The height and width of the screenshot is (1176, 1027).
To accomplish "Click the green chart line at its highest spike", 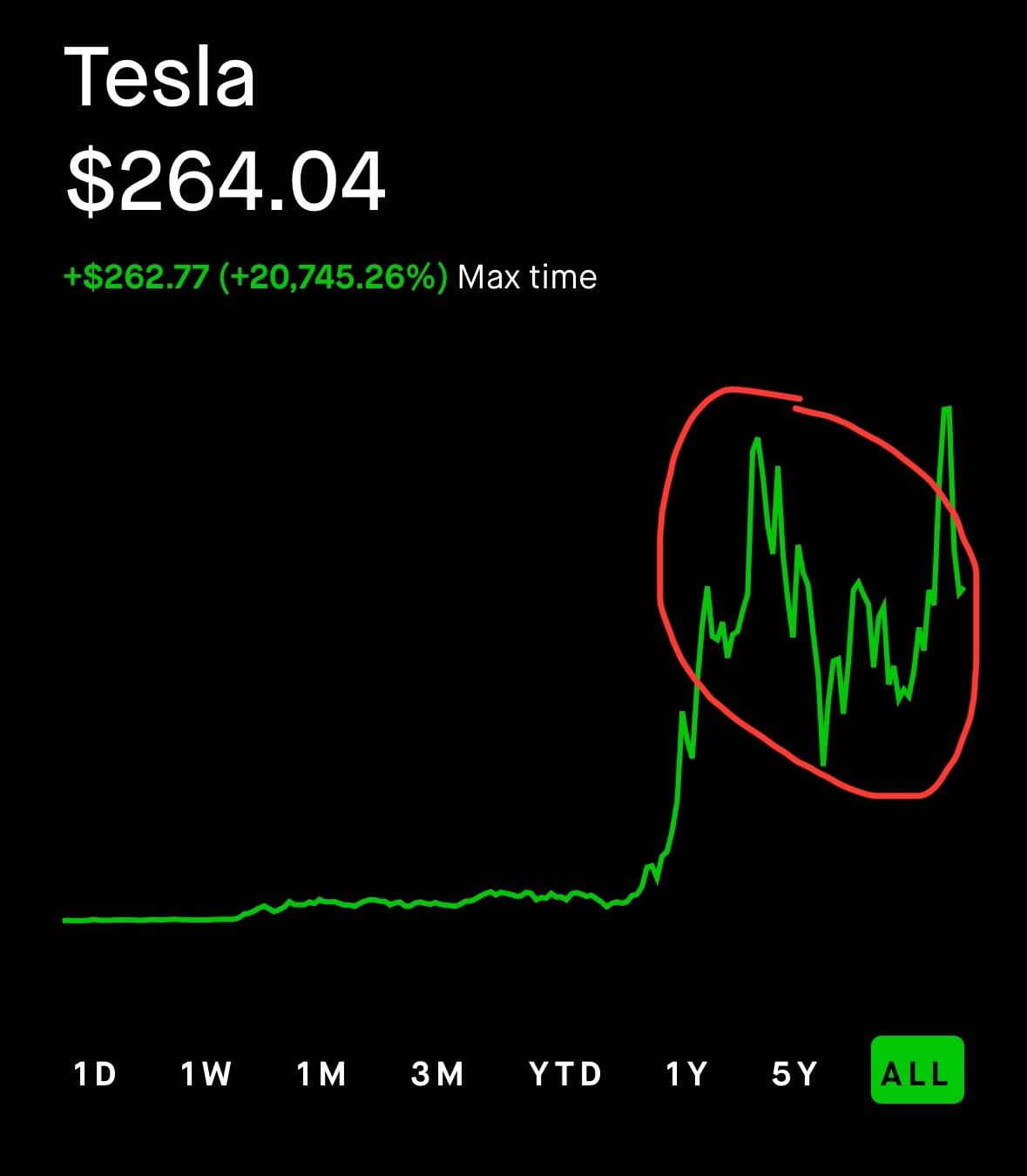I will pyautogui.click(x=945, y=409).
